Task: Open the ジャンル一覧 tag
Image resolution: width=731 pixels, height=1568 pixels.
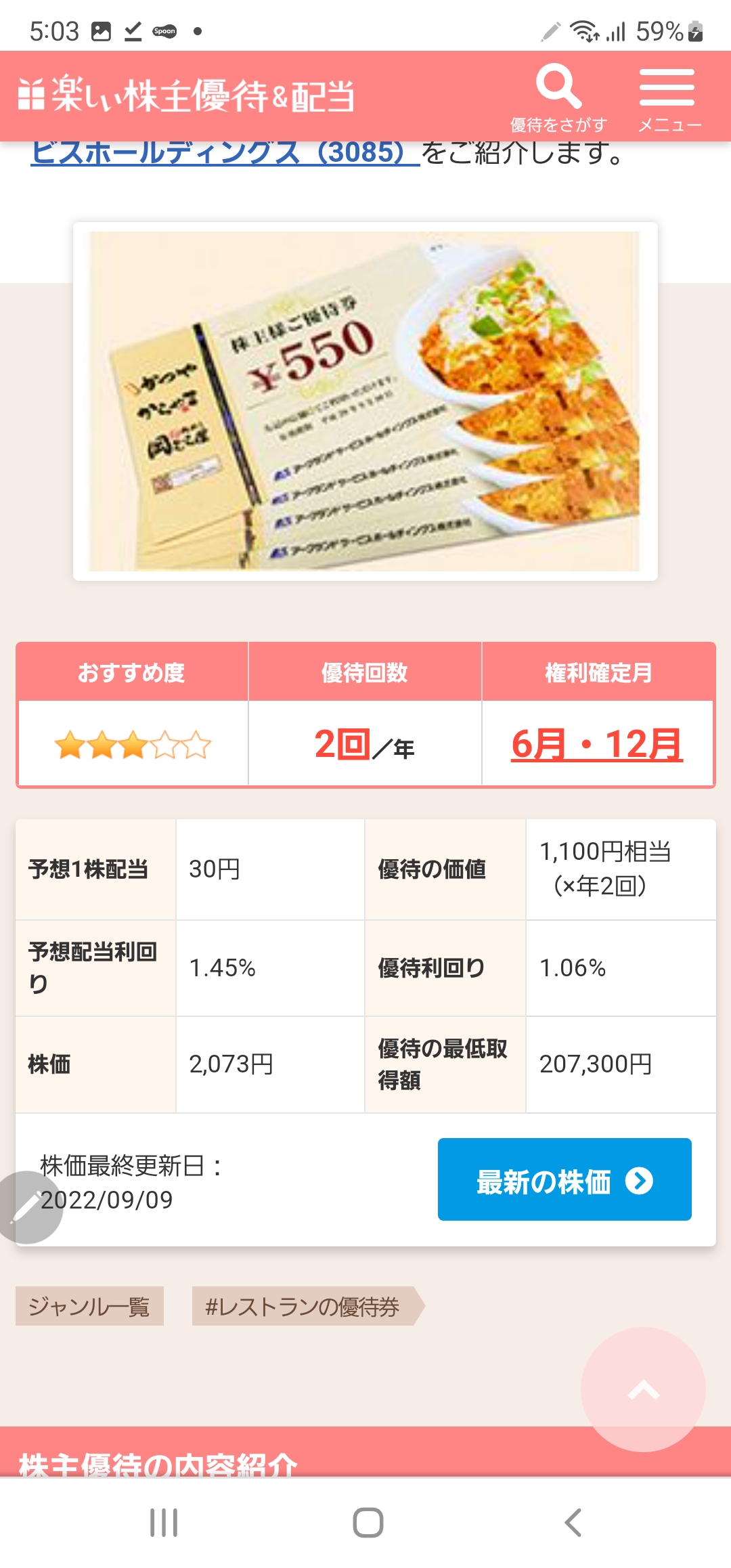Action: pyautogui.click(x=89, y=1306)
